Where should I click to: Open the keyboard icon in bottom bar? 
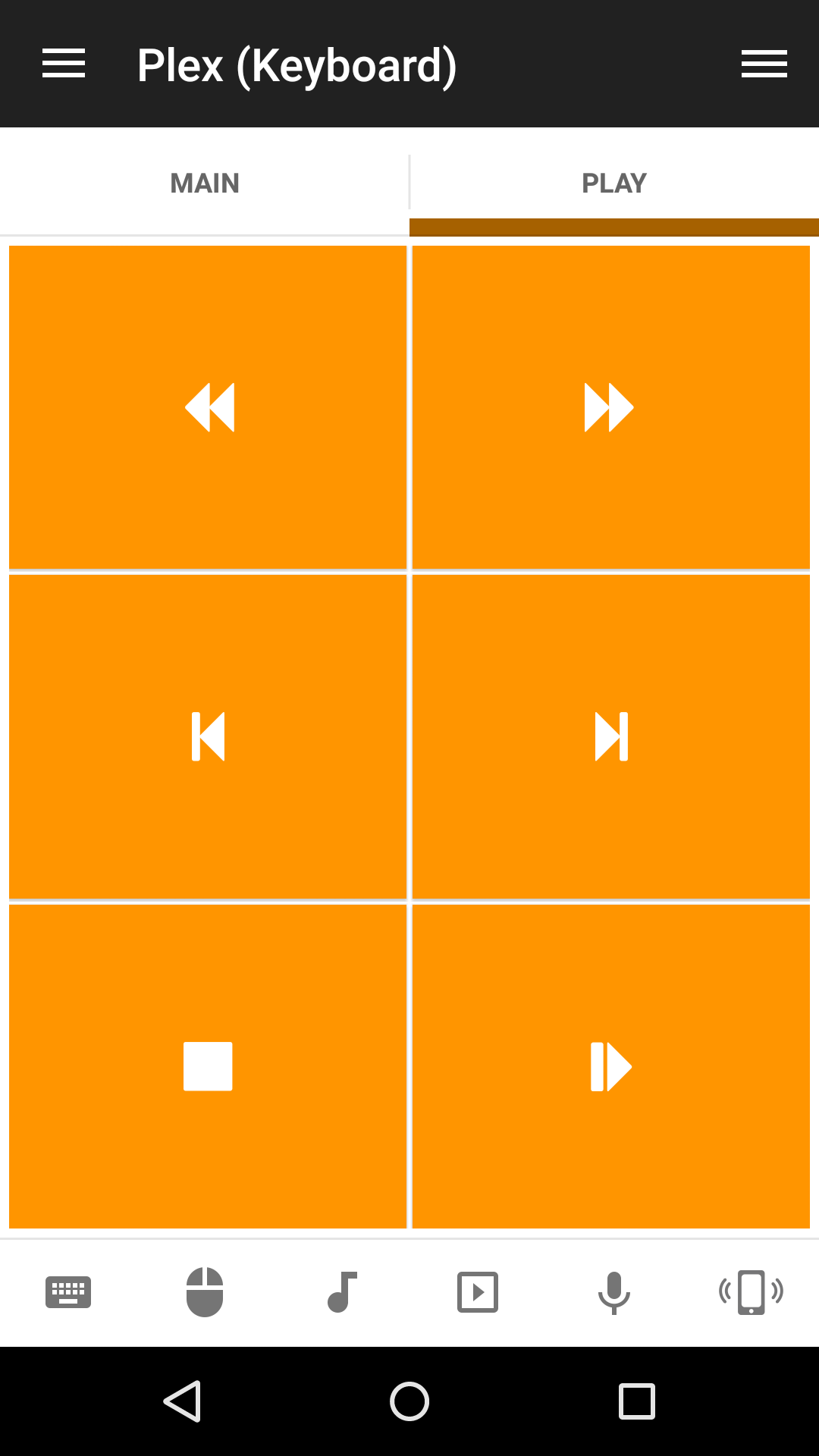68,1292
